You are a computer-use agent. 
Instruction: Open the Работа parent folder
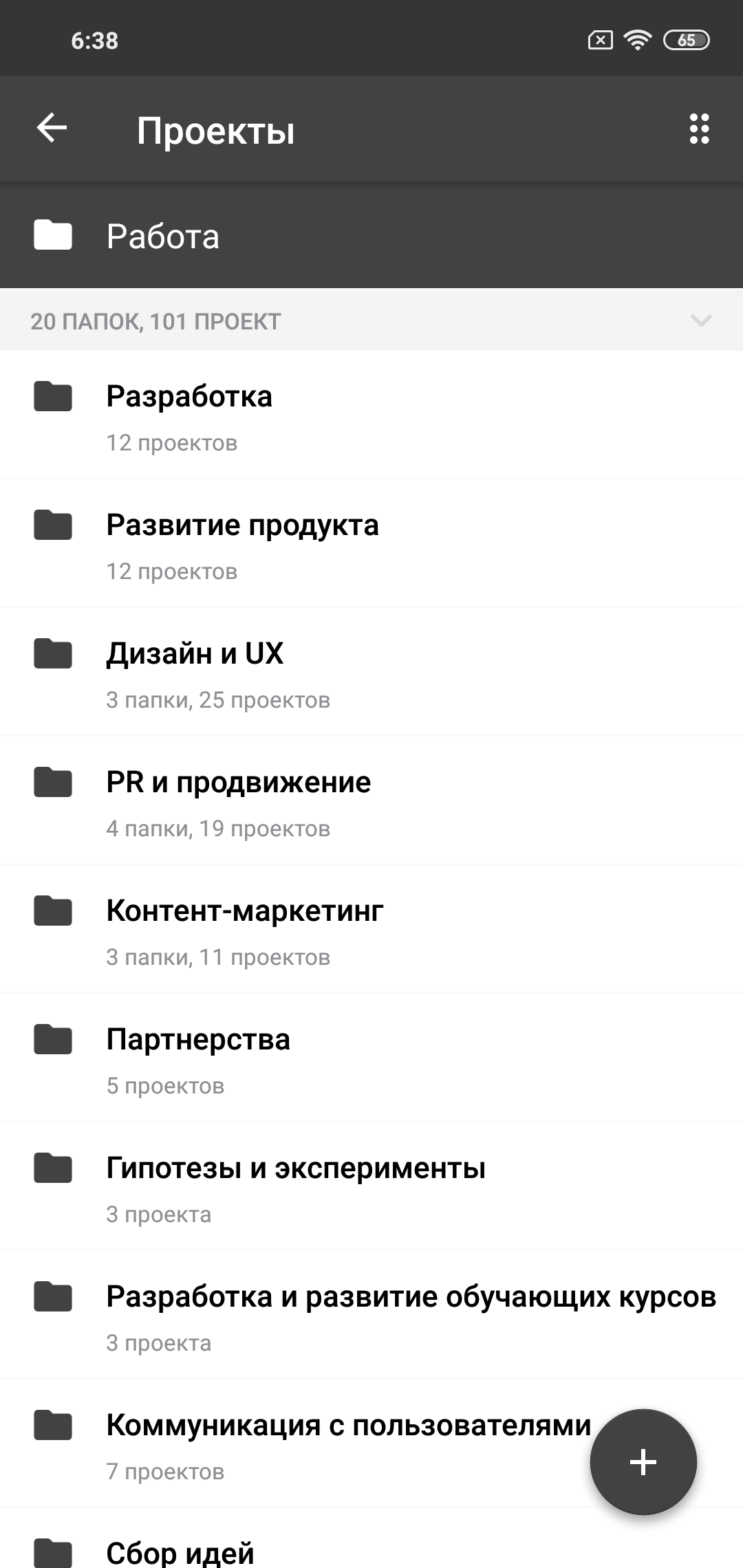[x=371, y=235]
